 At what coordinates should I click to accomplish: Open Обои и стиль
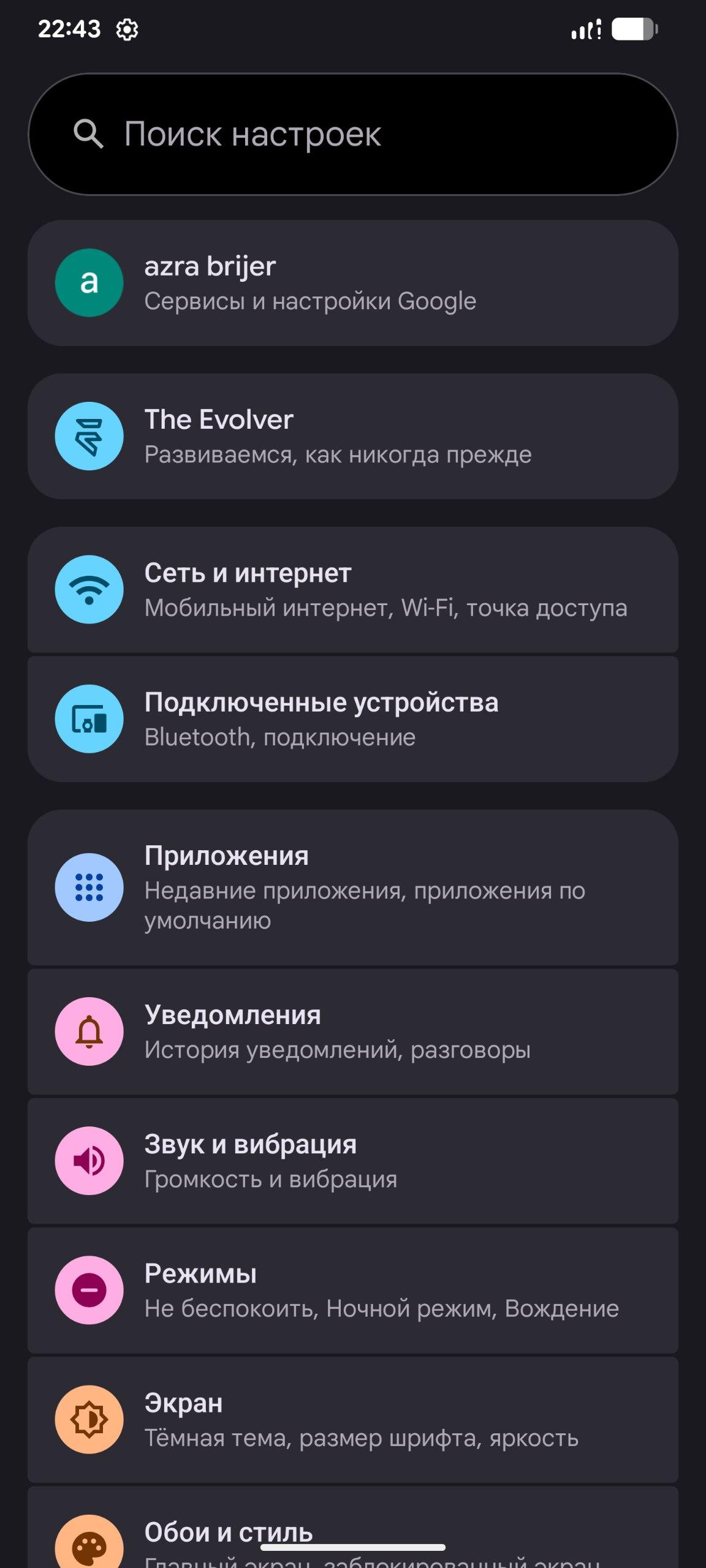click(x=353, y=1531)
